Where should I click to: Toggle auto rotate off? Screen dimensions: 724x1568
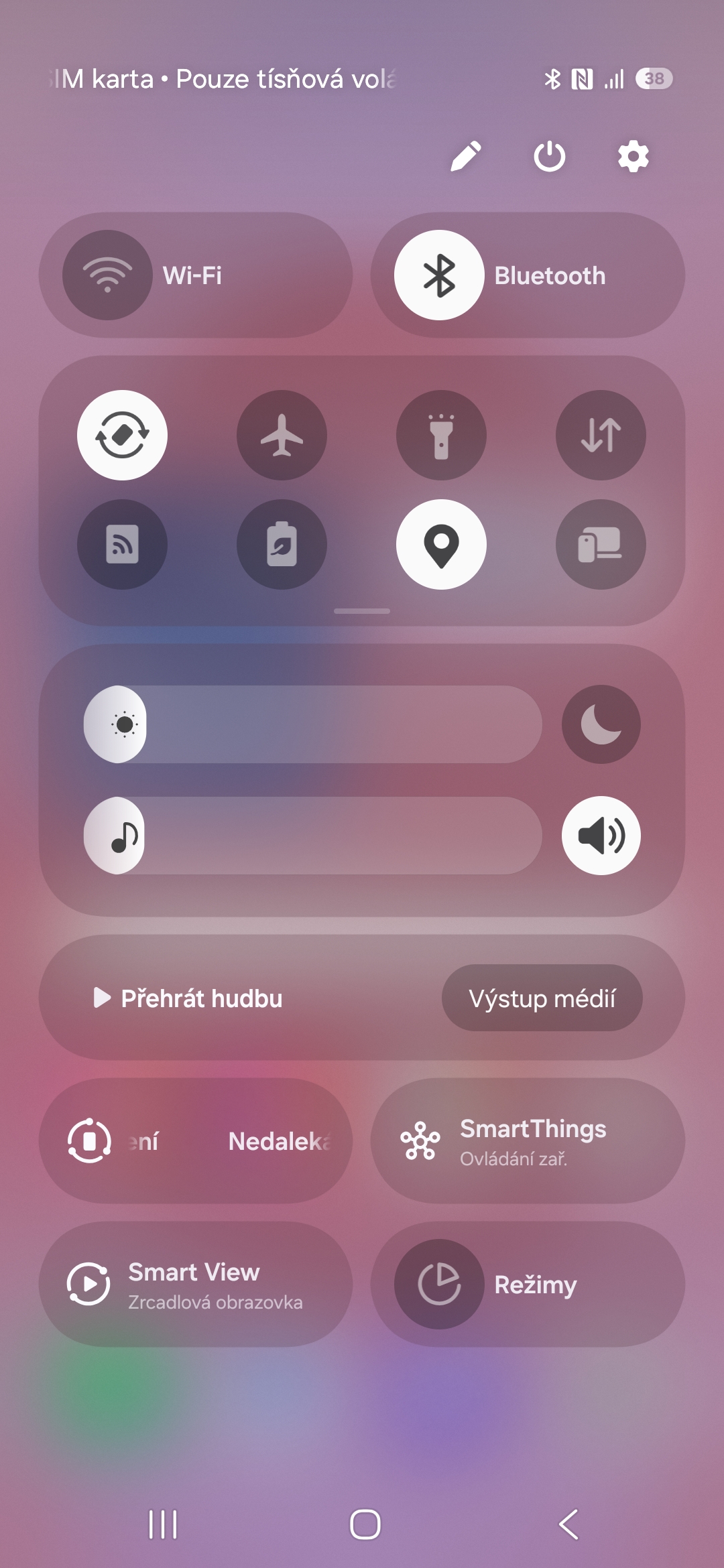click(x=122, y=436)
